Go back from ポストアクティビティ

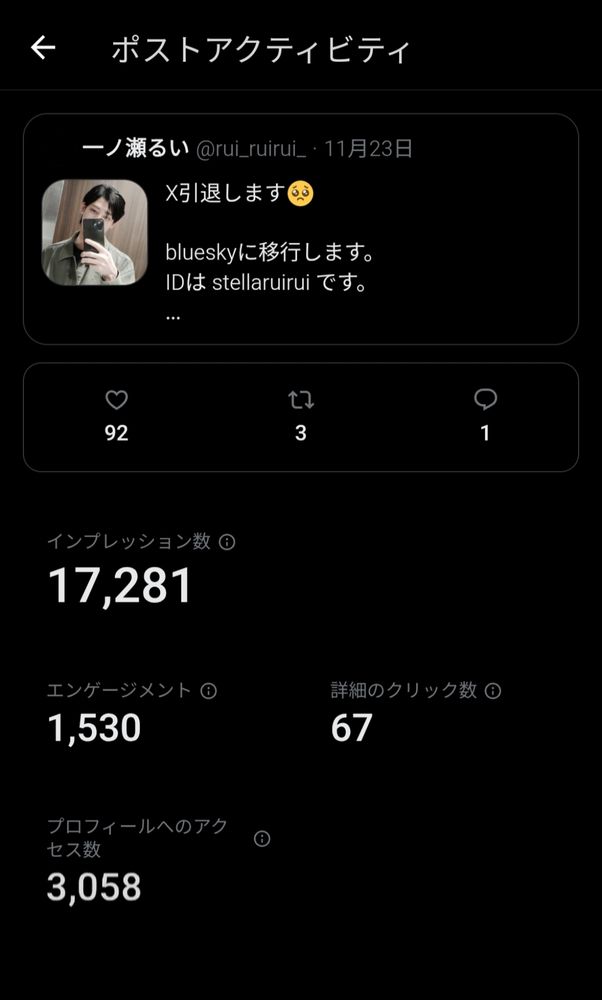click(42, 48)
